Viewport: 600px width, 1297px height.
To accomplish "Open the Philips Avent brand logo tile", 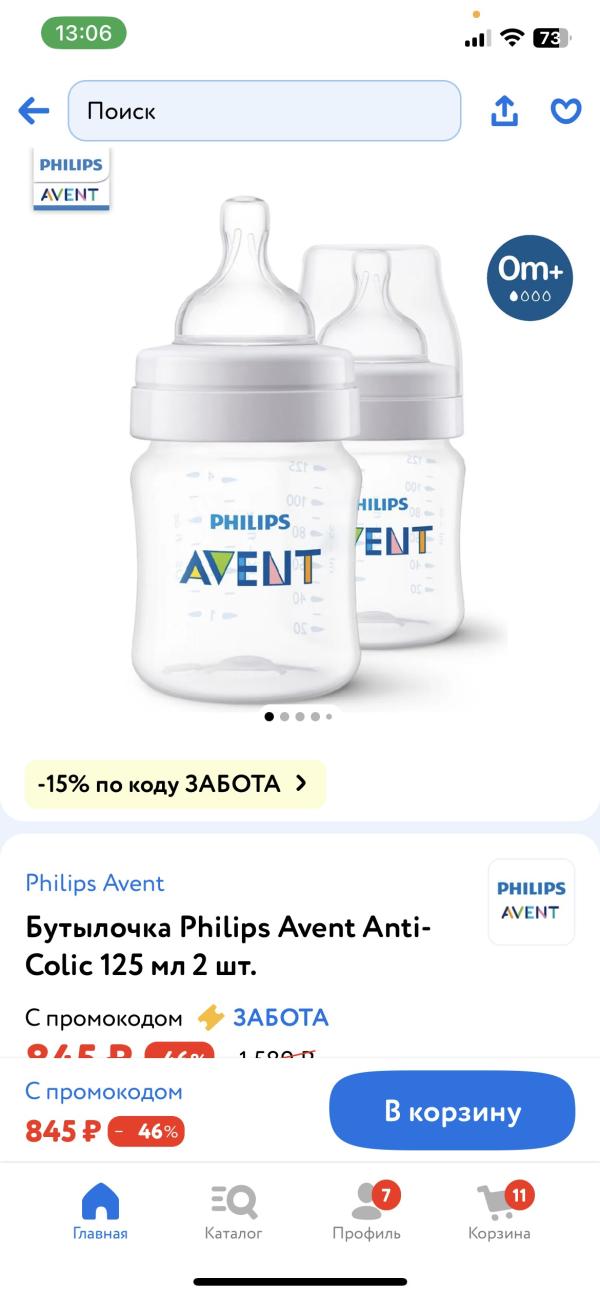I will tap(531, 901).
